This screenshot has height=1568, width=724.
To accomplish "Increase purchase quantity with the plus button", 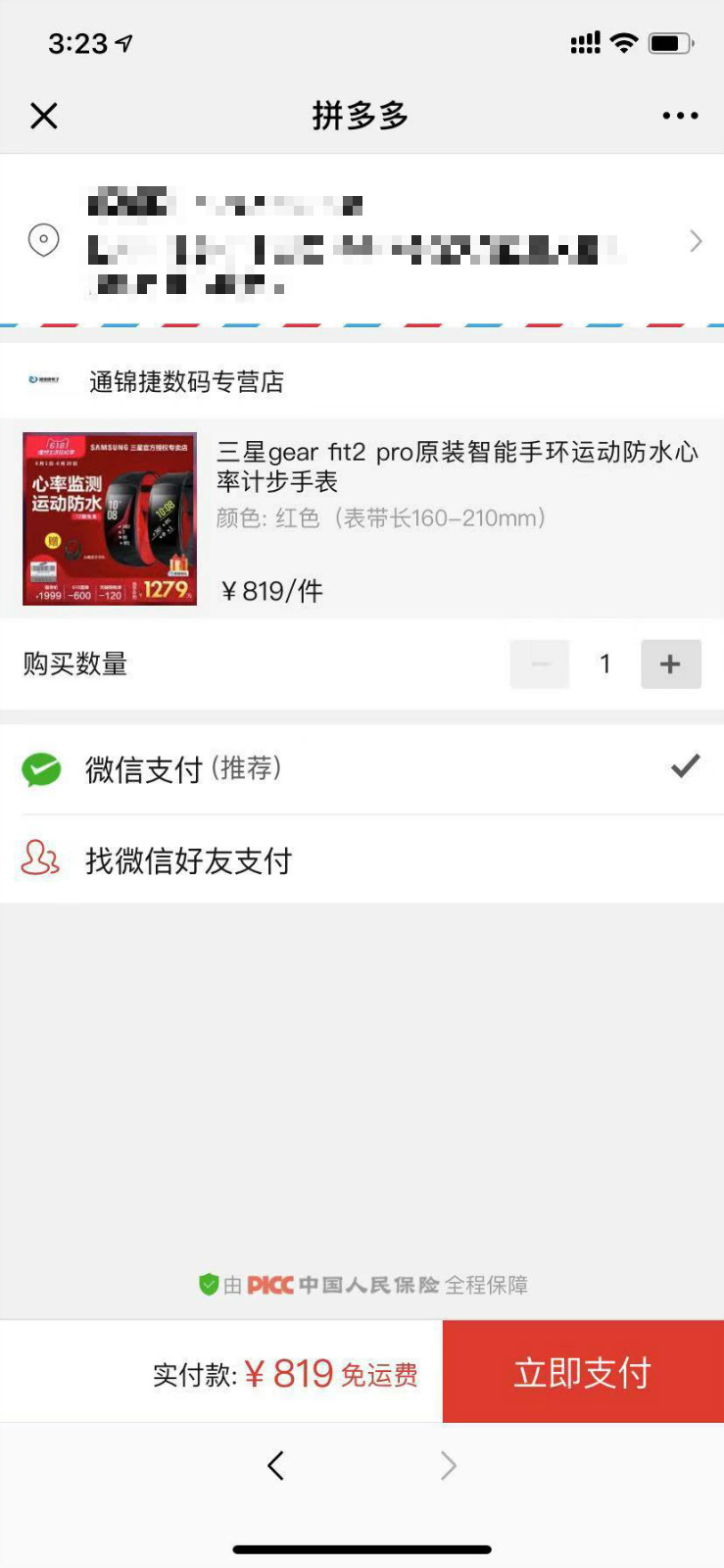I will tap(671, 663).
